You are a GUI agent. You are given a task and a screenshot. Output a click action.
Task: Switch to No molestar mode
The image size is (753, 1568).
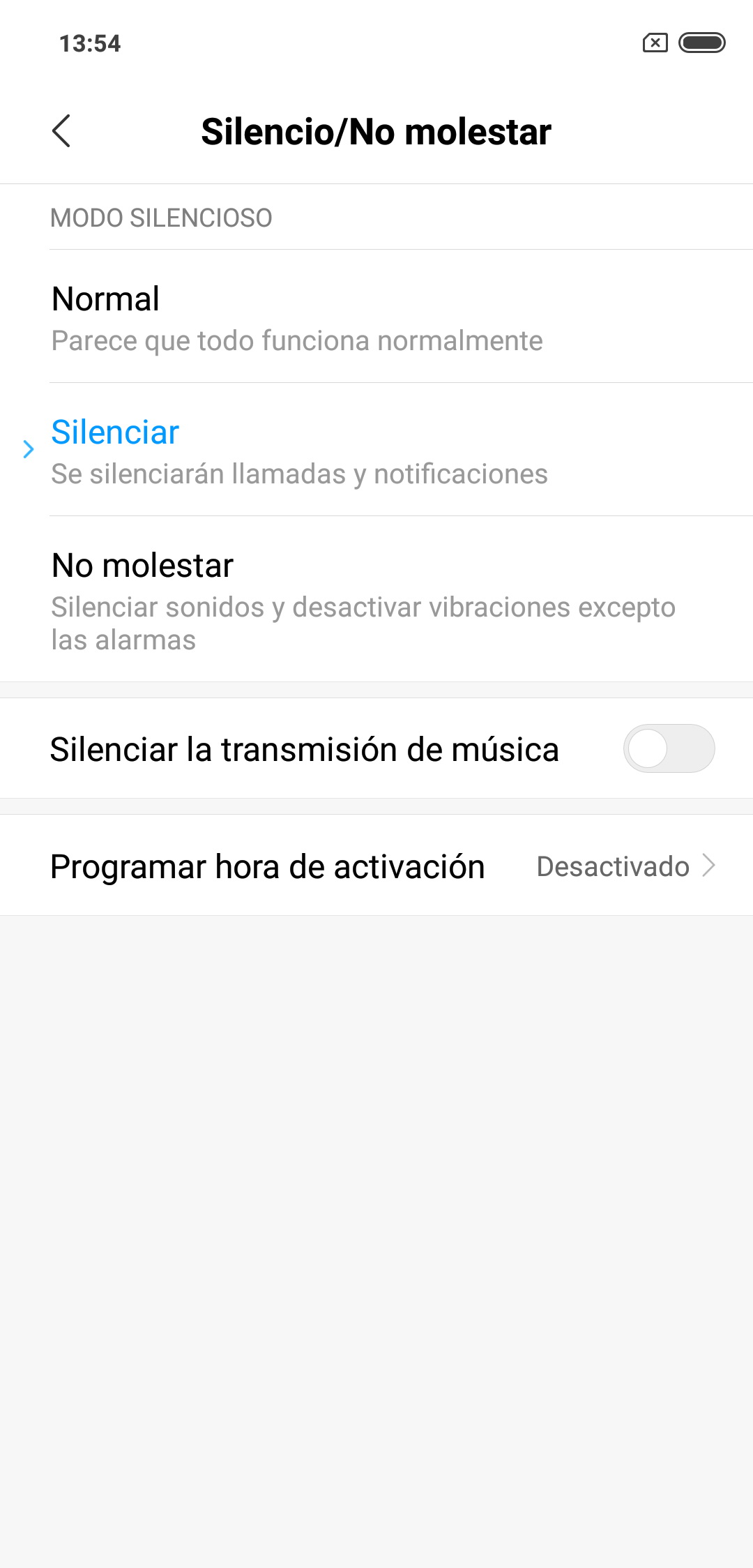pyautogui.click(x=376, y=600)
